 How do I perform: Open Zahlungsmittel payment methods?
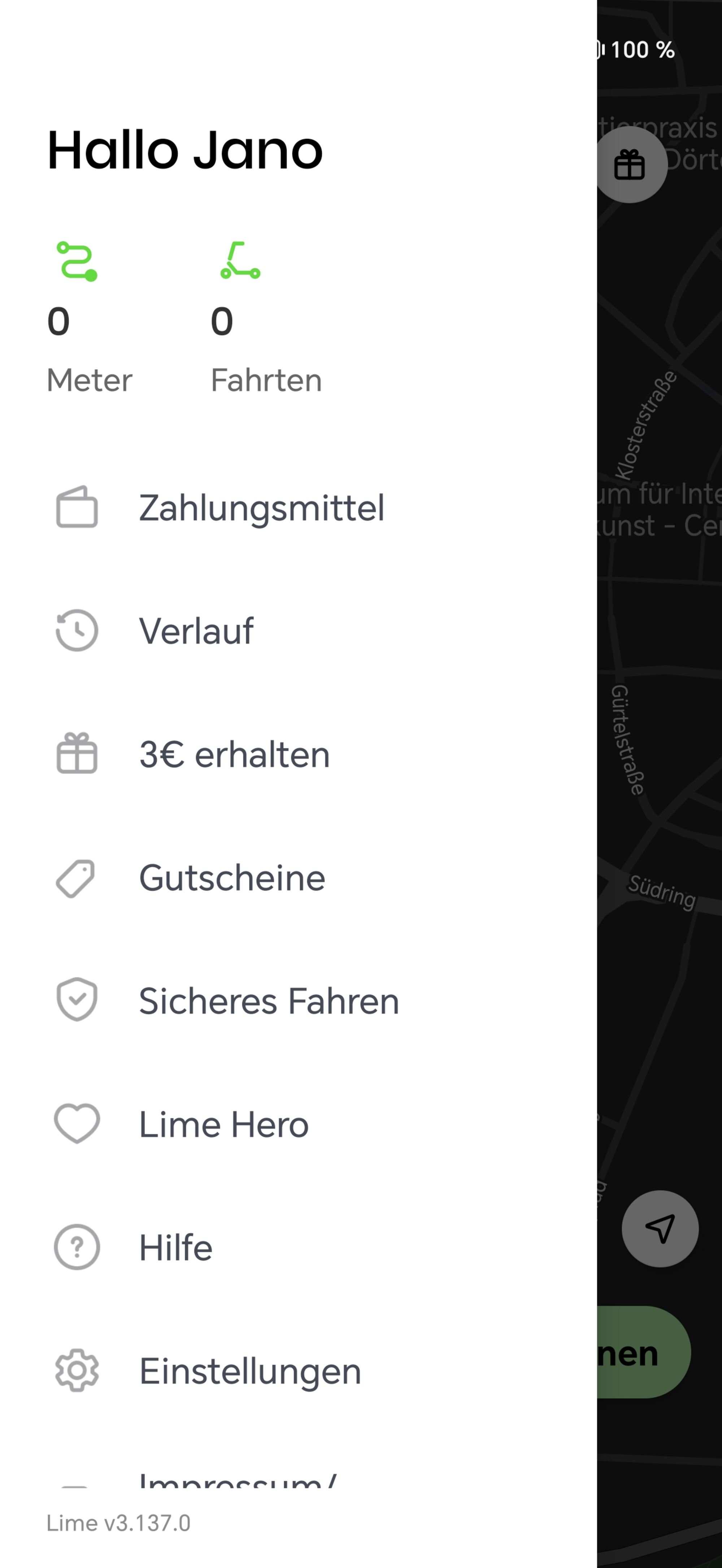tap(298, 507)
